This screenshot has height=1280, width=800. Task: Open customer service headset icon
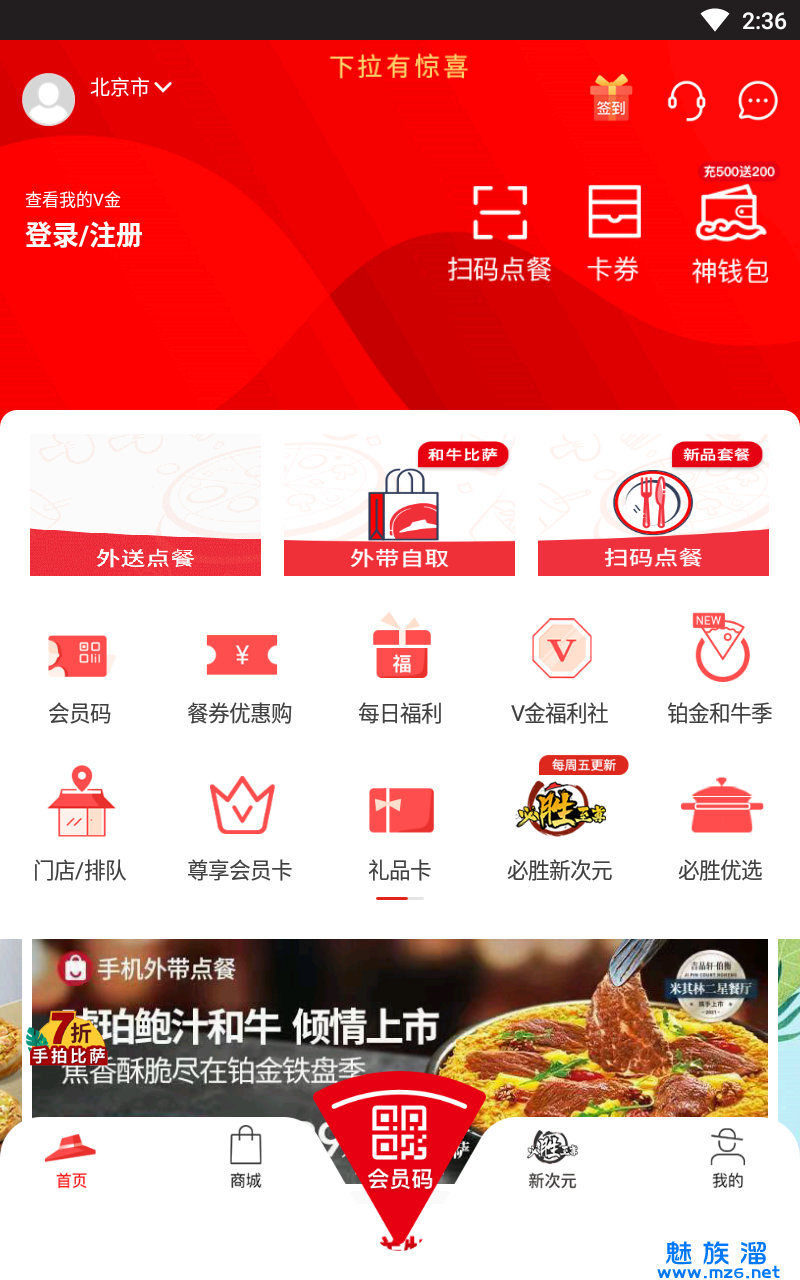click(x=686, y=100)
